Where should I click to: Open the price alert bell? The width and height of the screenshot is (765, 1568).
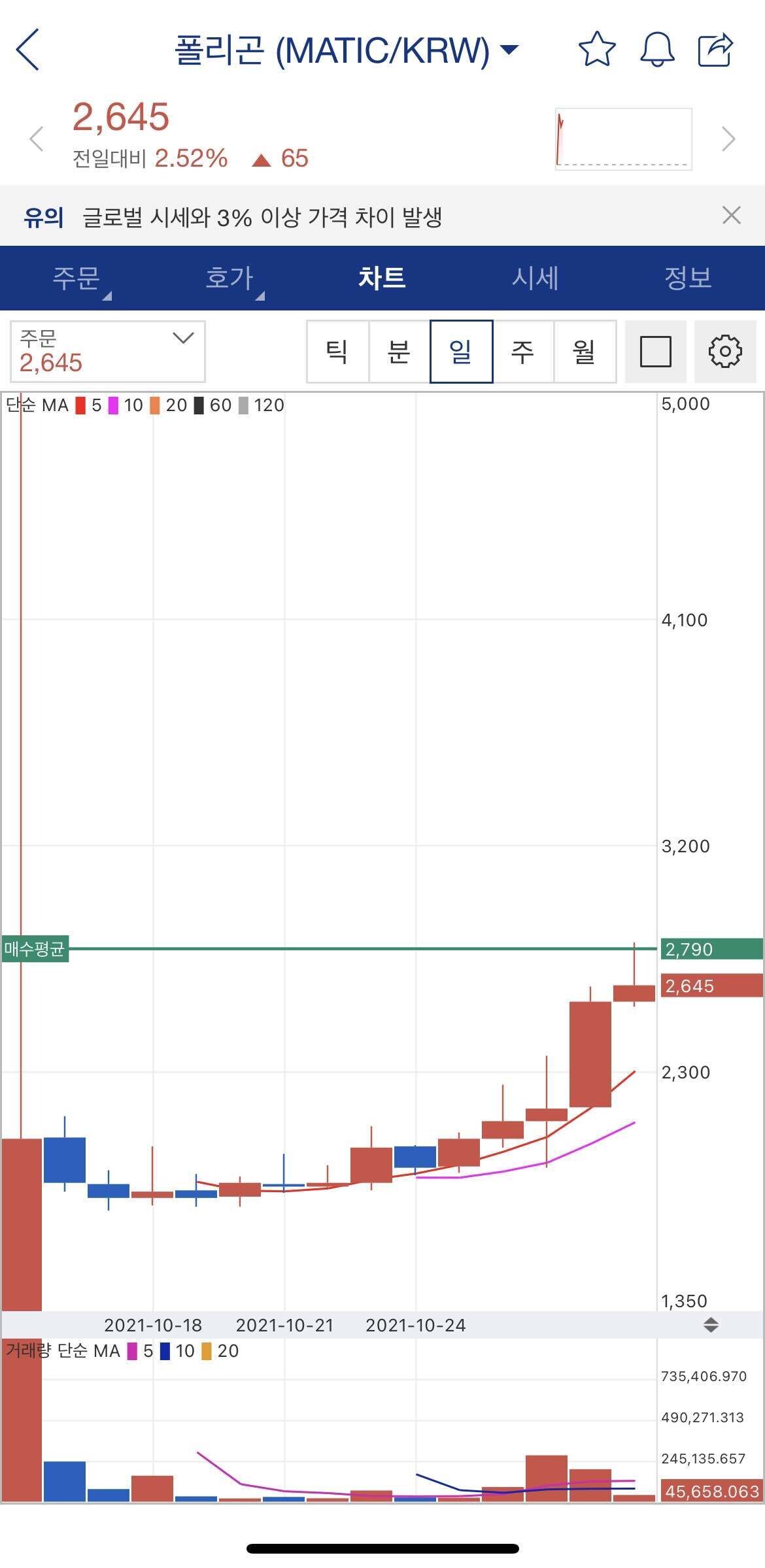(656, 50)
